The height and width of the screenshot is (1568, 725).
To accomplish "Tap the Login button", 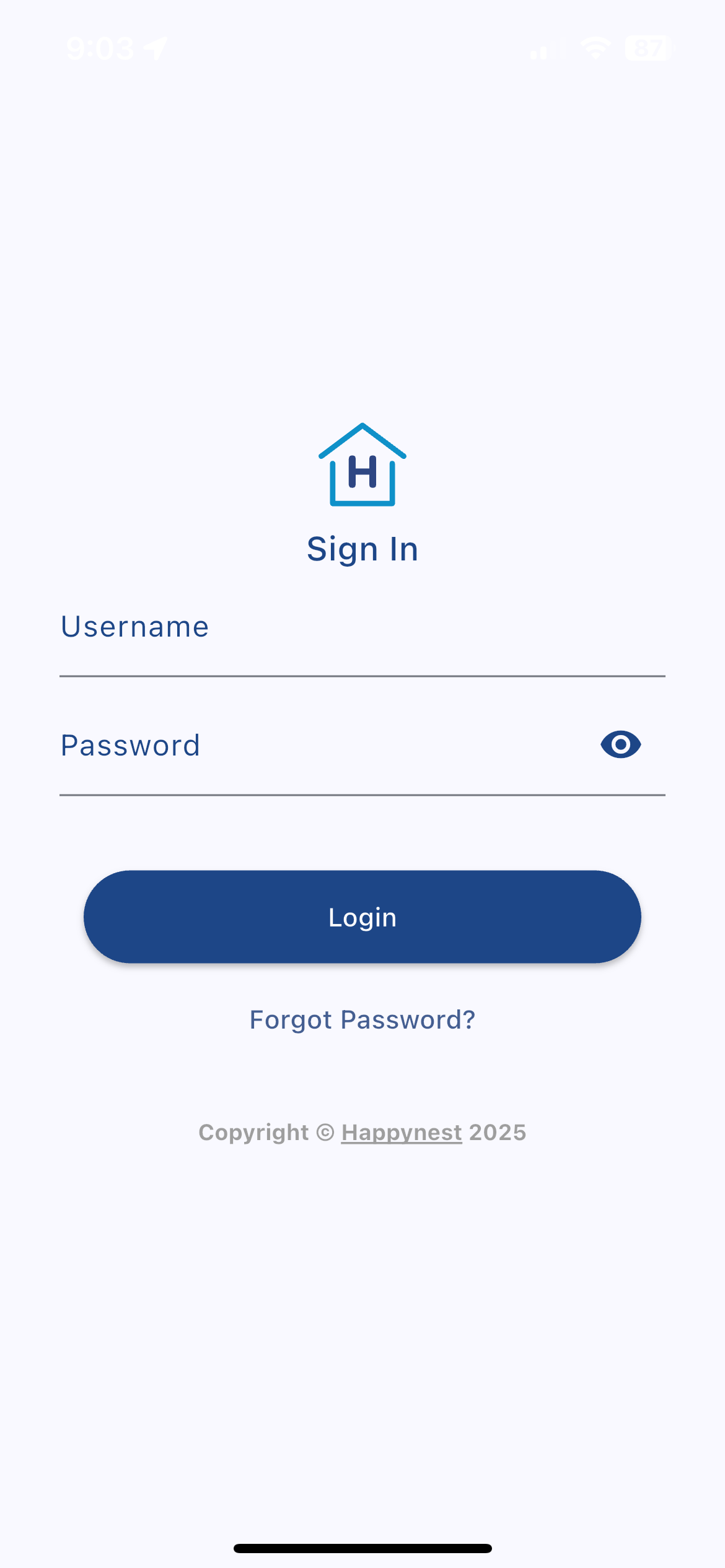I will coord(362,917).
